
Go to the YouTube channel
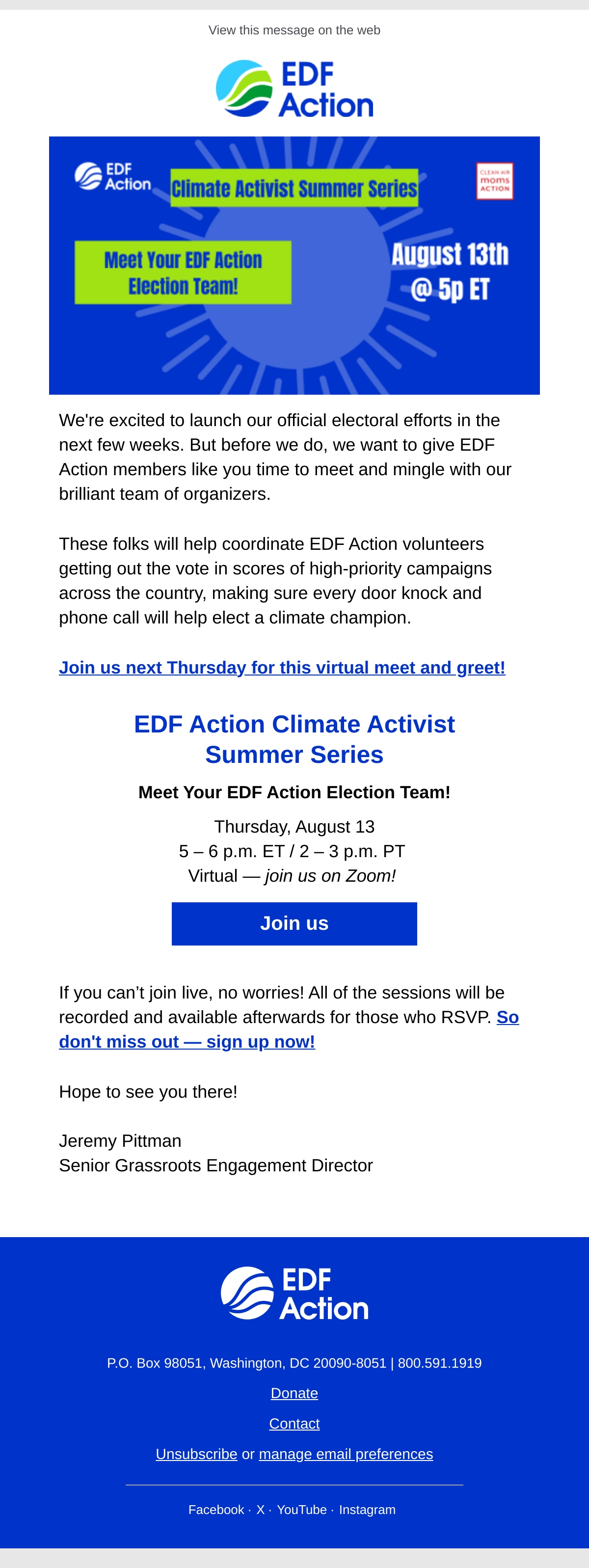coord(302,1510)
